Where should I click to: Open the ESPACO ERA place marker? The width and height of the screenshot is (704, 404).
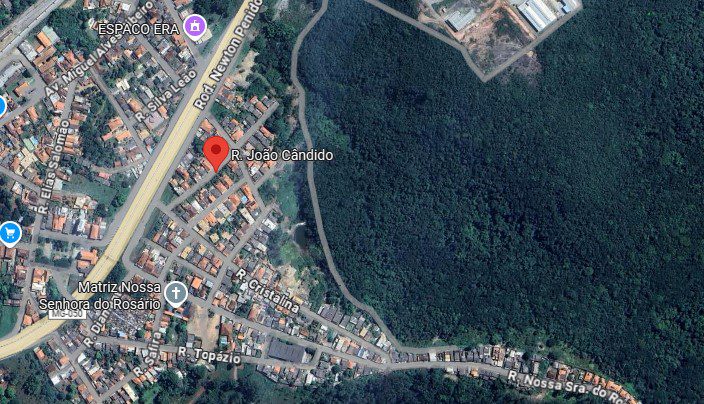tap(196, 27)
